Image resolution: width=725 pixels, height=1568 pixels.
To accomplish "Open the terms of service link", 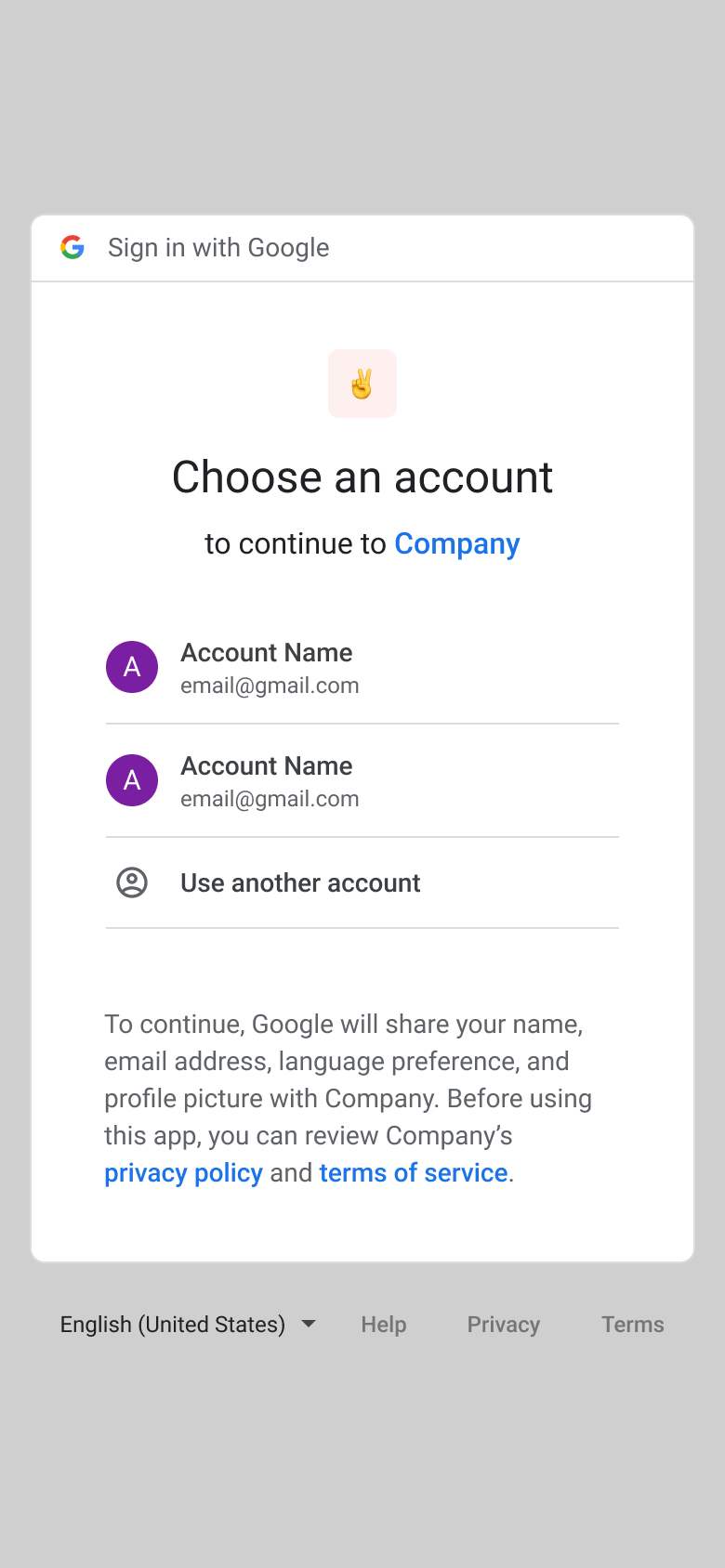I will (x=414, y=1173).
